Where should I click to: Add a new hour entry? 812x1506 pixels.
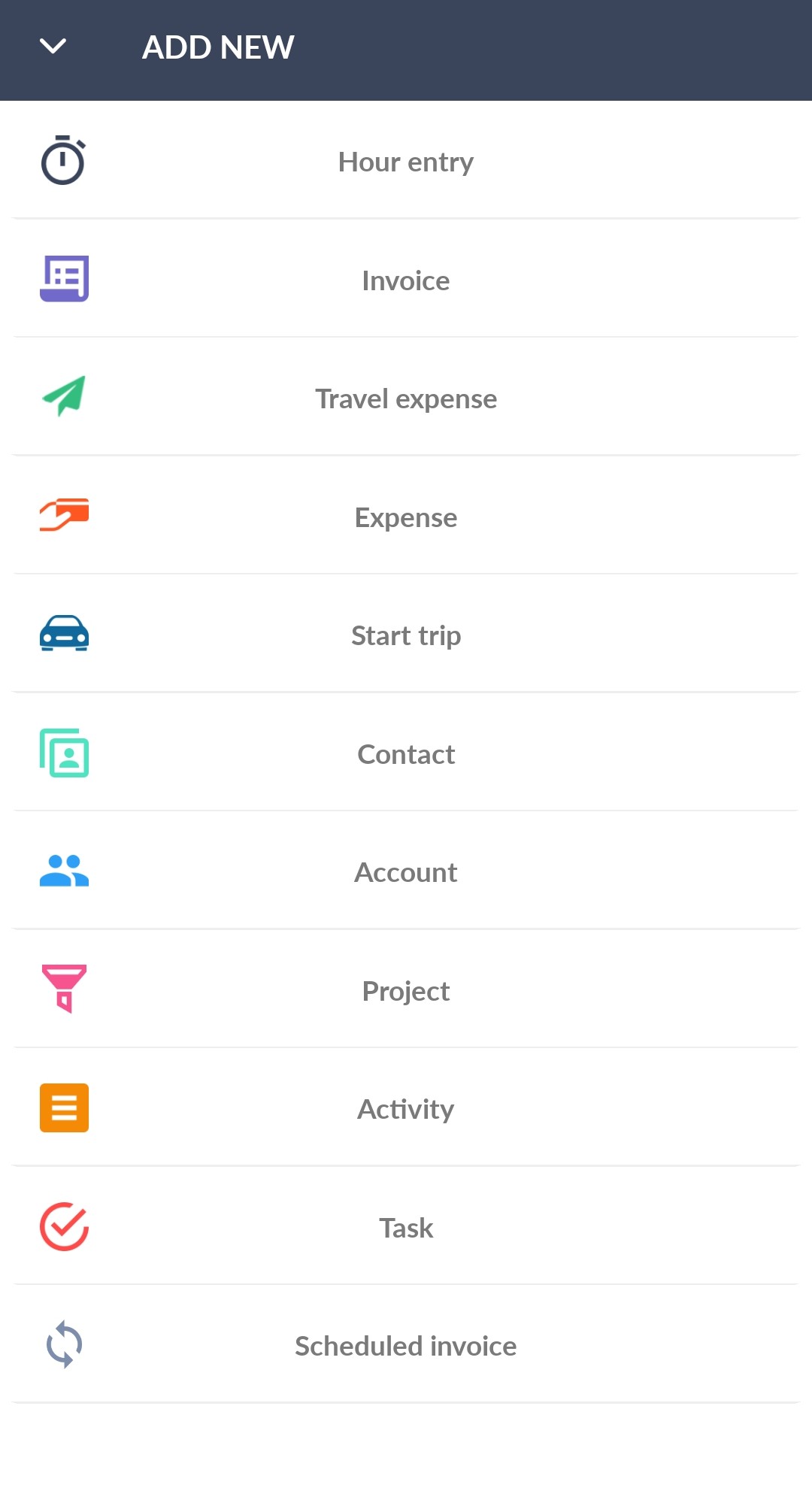406,161
